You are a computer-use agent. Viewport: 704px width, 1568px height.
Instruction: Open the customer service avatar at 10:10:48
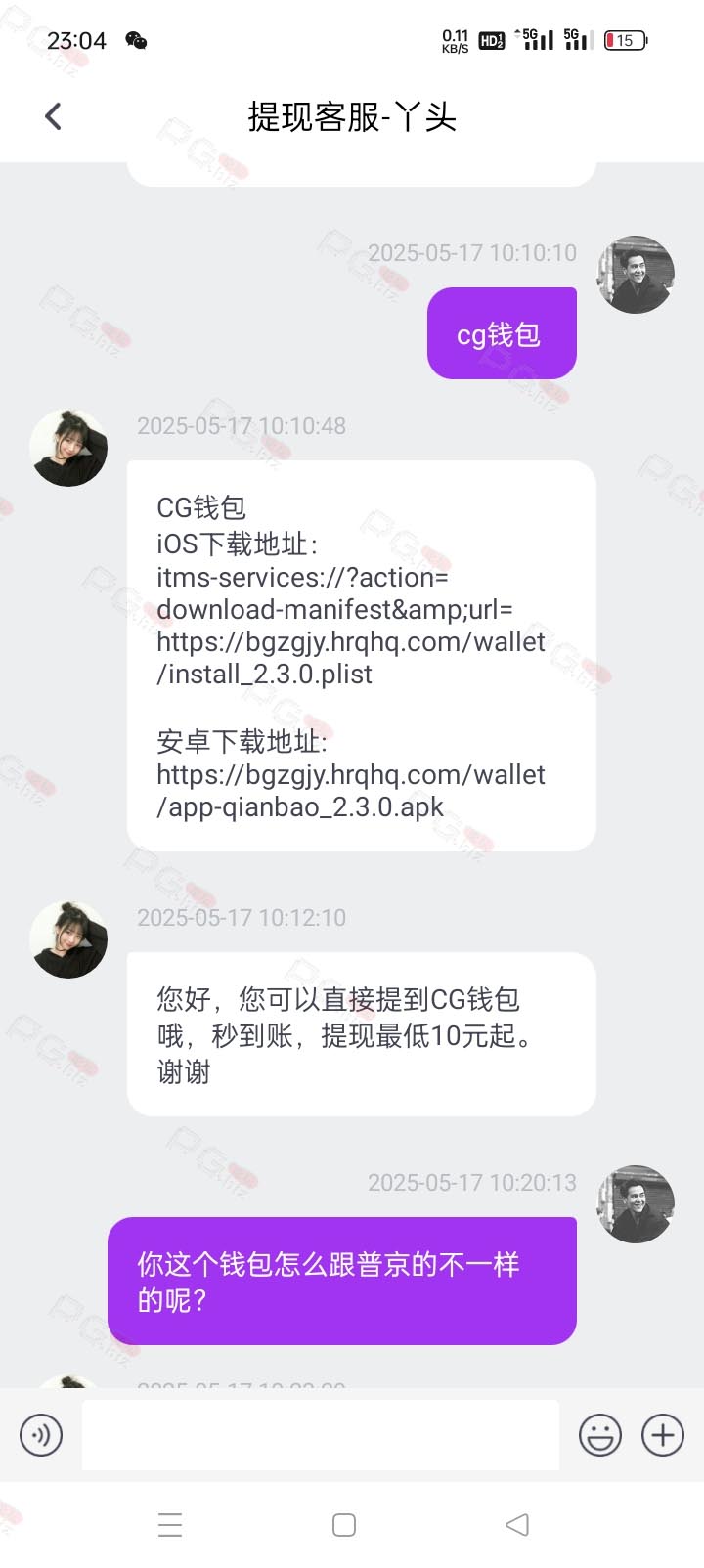tap(68, 449)
